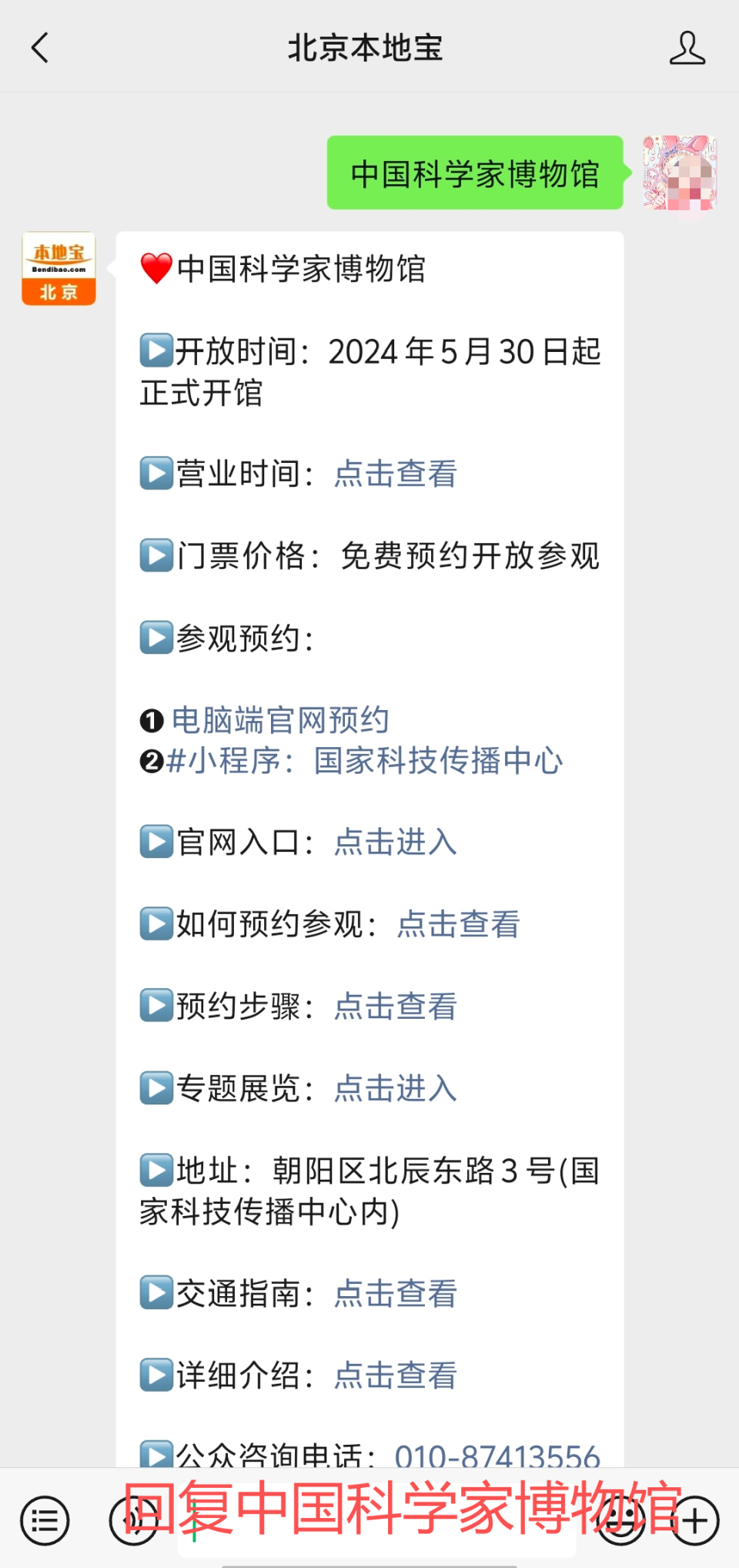Open 电脑端官网预约 link

280,719
